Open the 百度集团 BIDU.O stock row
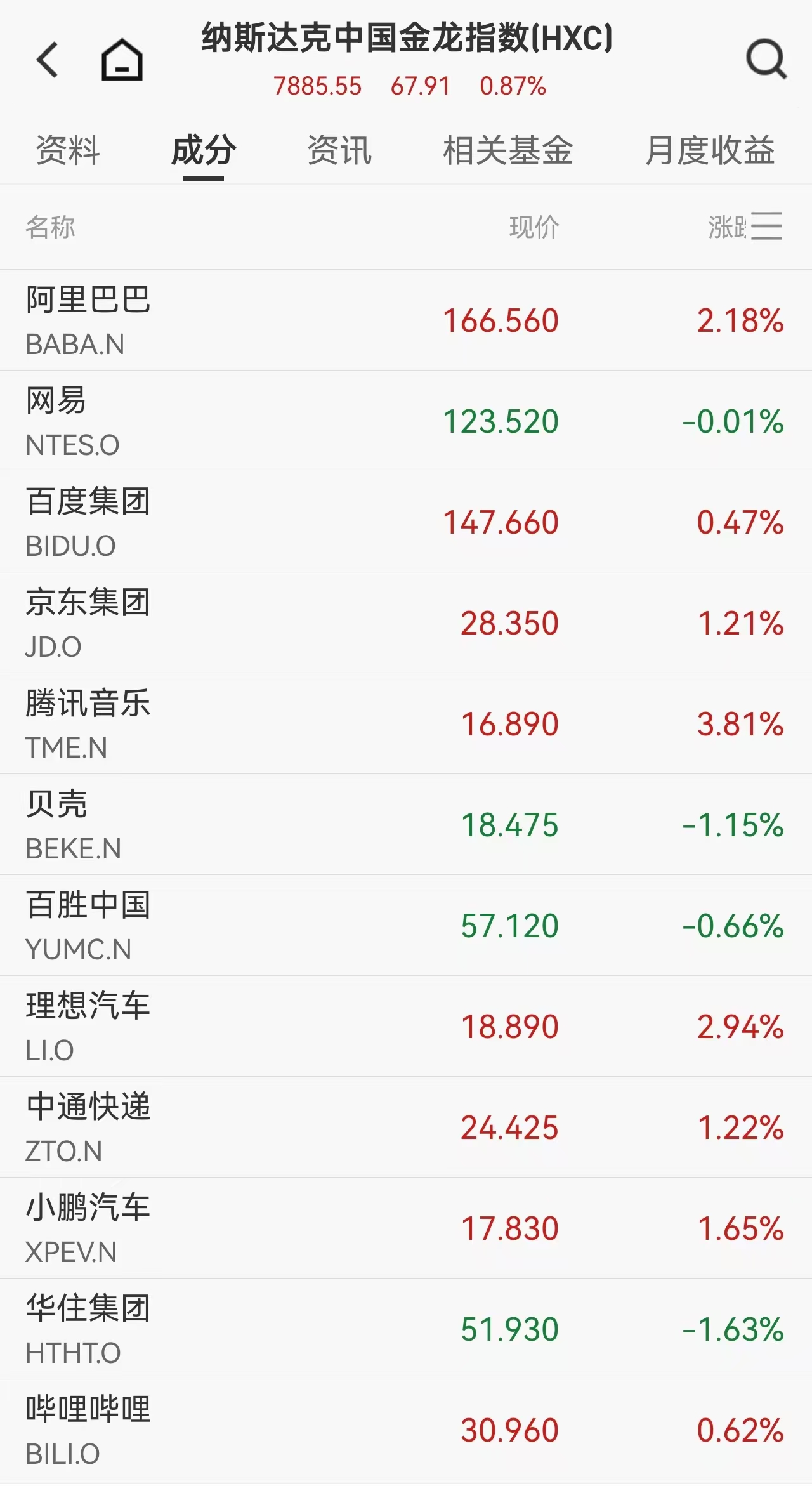Viewport: 812px width, 1486px height. (x=406, y=522)
